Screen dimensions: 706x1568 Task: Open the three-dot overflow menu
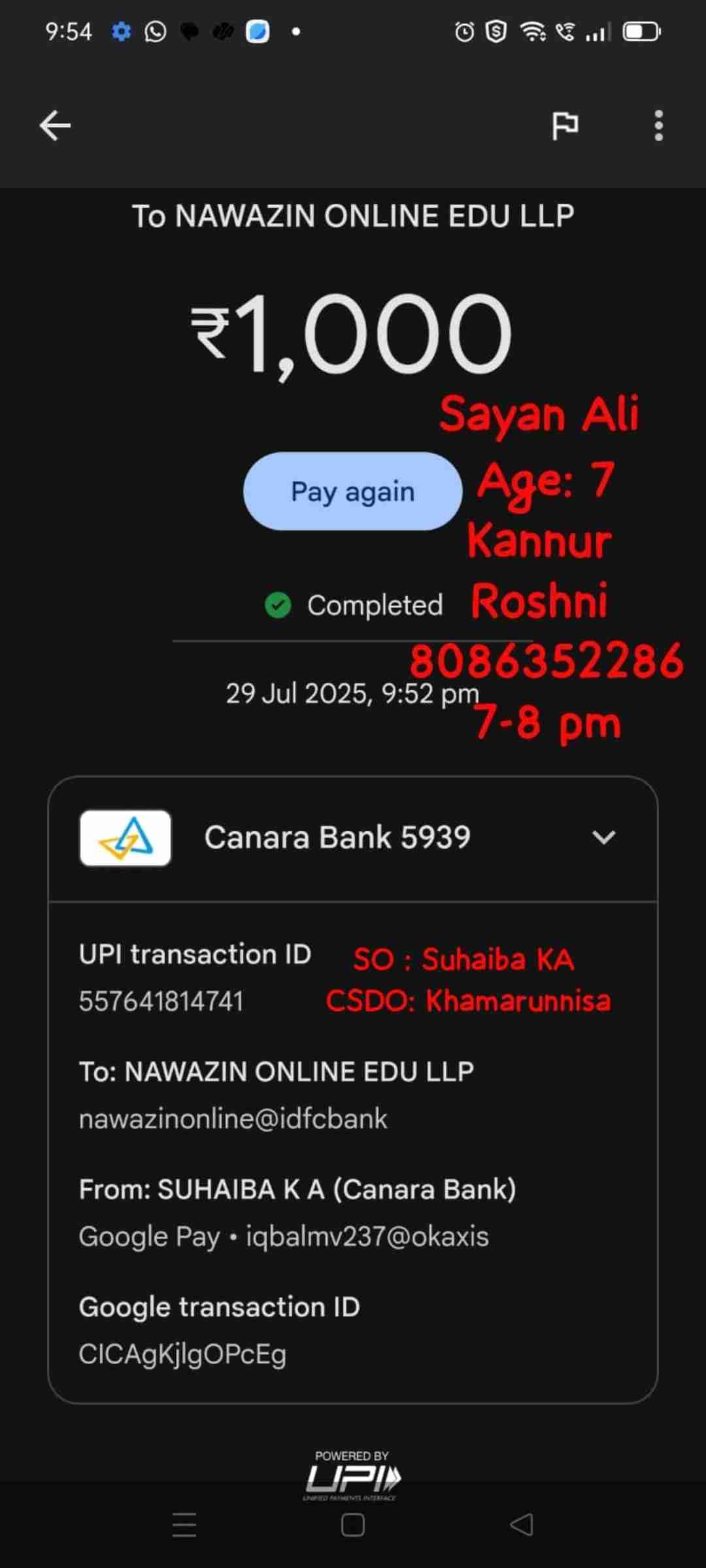pos(658,125)
